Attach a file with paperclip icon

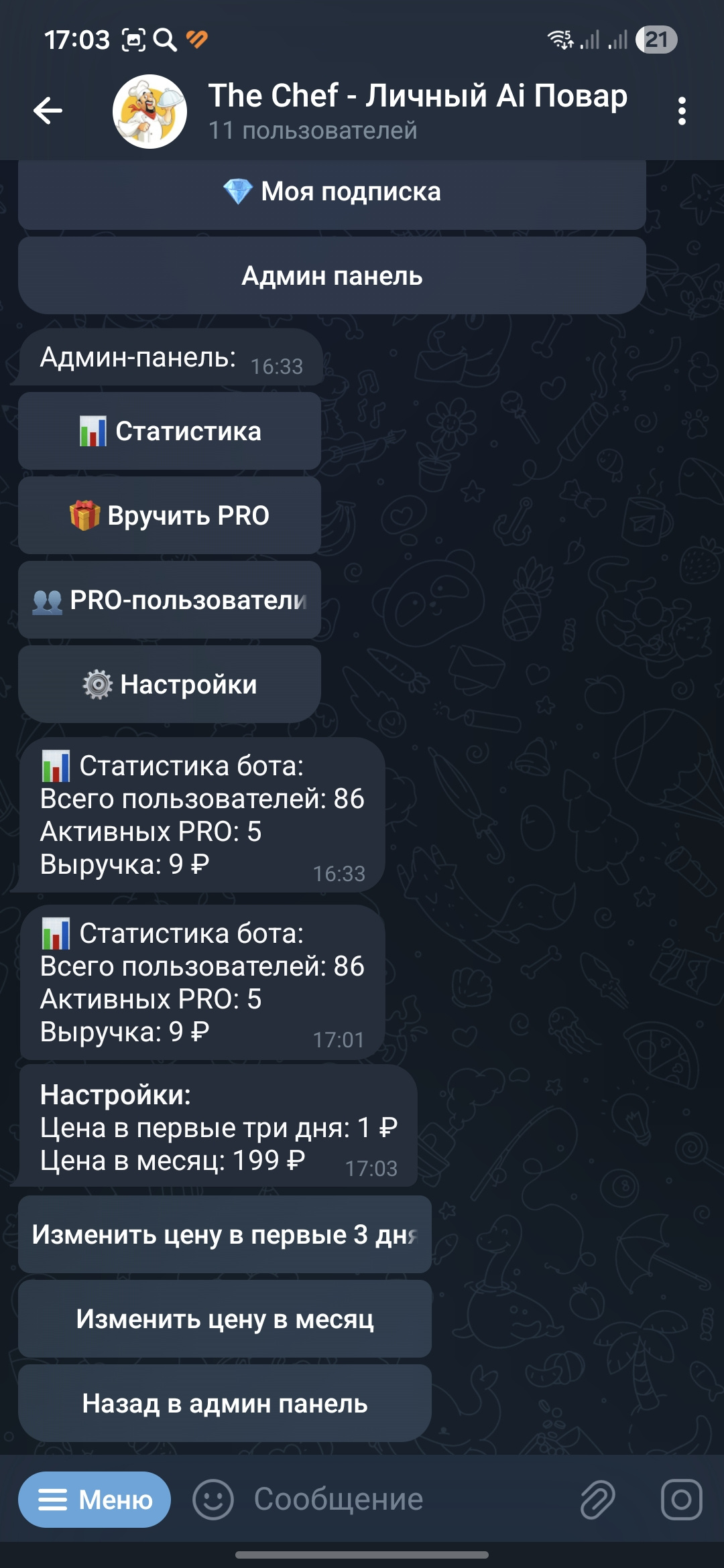[x=597, y=1500]
